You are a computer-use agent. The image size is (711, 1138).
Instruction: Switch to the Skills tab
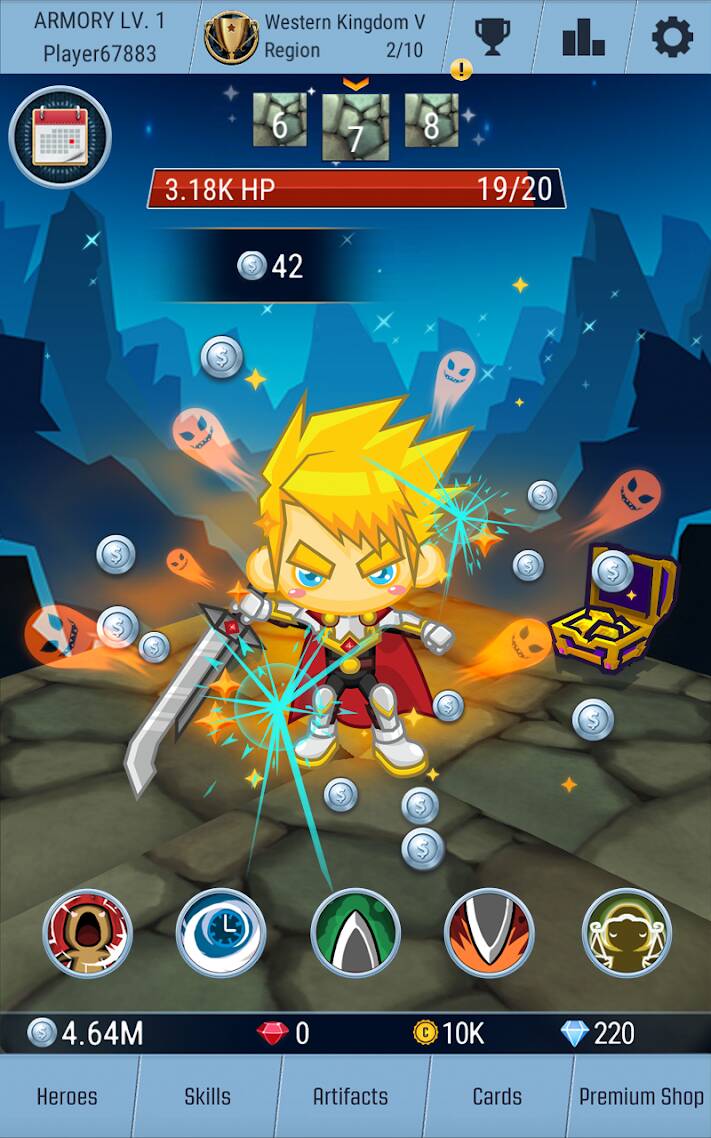tap(207, 1096)
